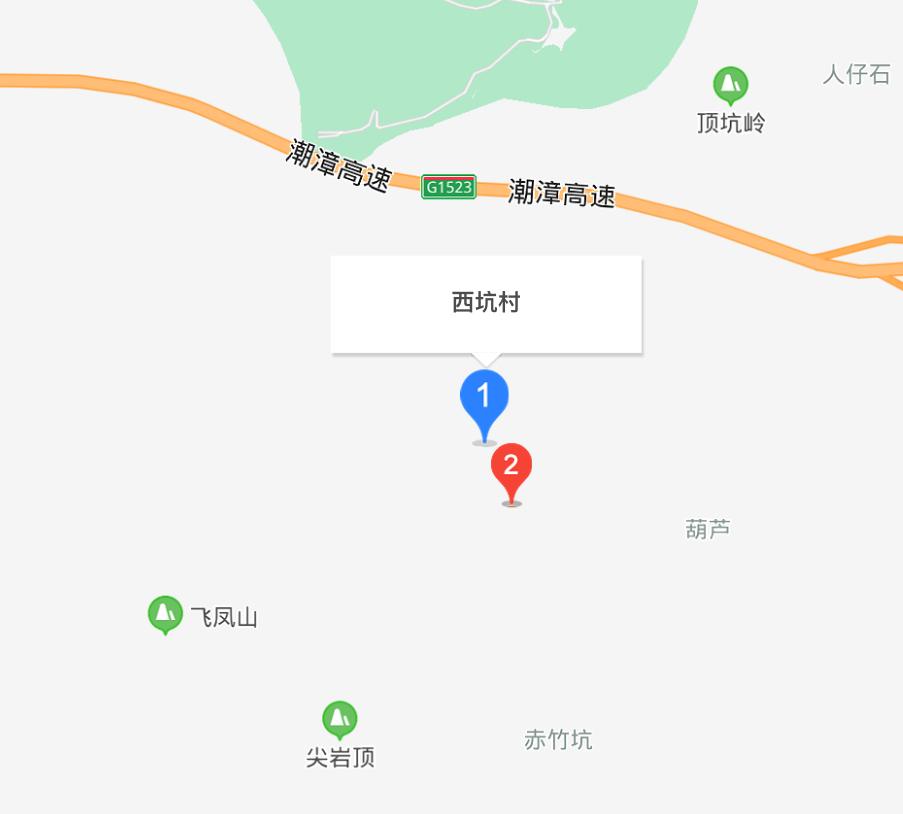Select the 飞凤山 mountain marker

(x=165, y=614)
